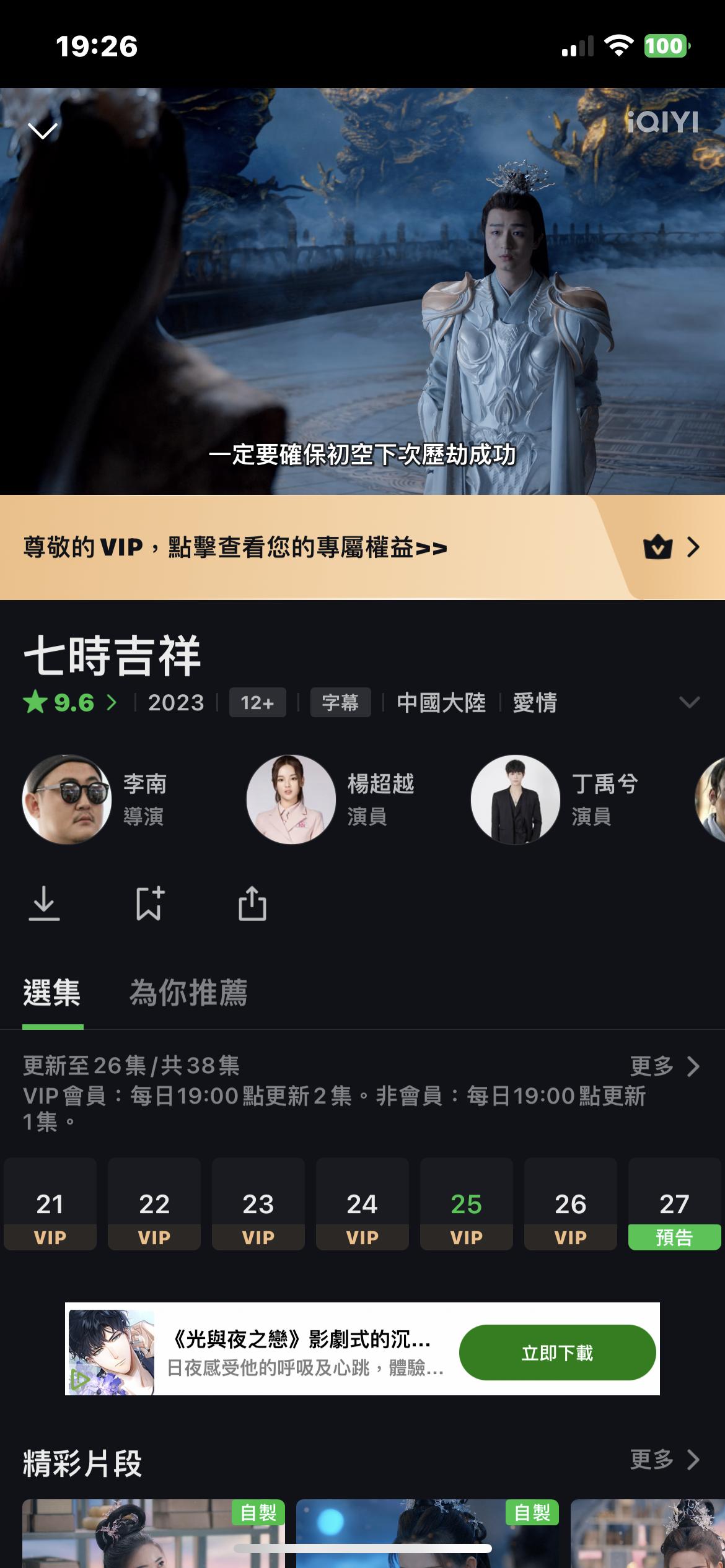The width and height of the screenshot is (725, 1568).
Task: Share 七時吉祥 with others
Action: click(x=252, y=904)
